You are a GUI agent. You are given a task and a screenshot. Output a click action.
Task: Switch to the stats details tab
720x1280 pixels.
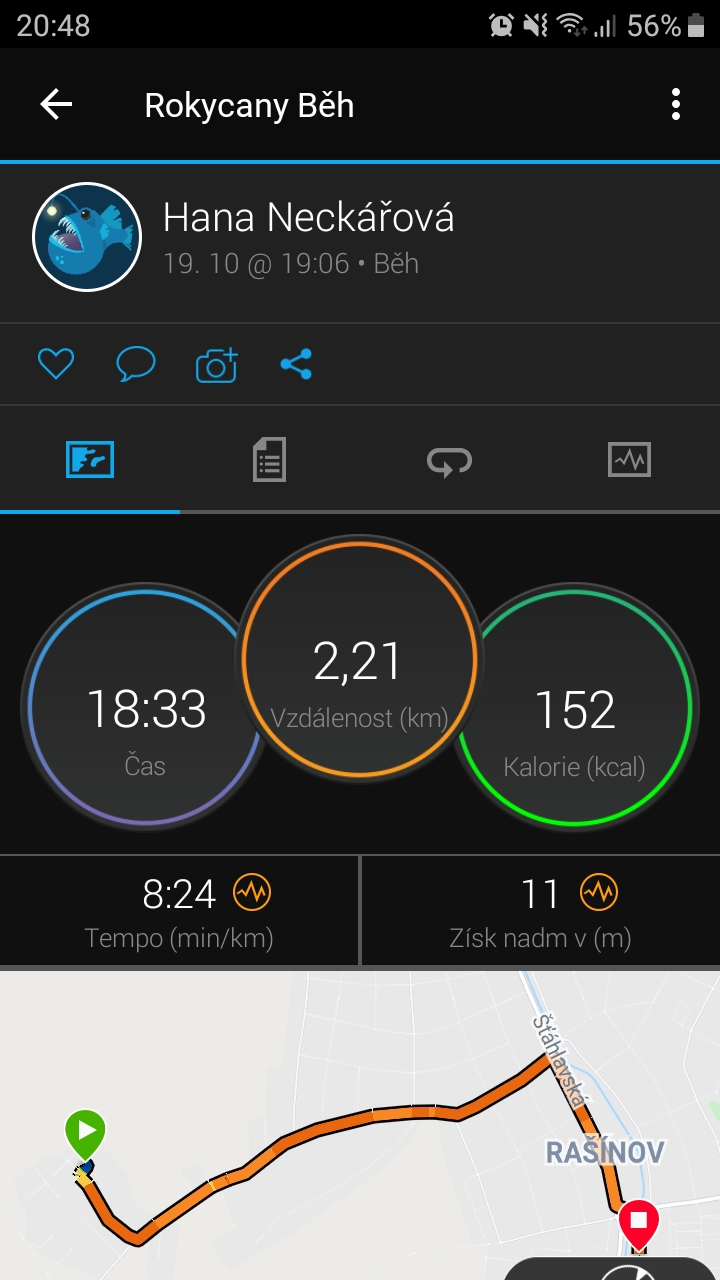click(x=269, y=460)
